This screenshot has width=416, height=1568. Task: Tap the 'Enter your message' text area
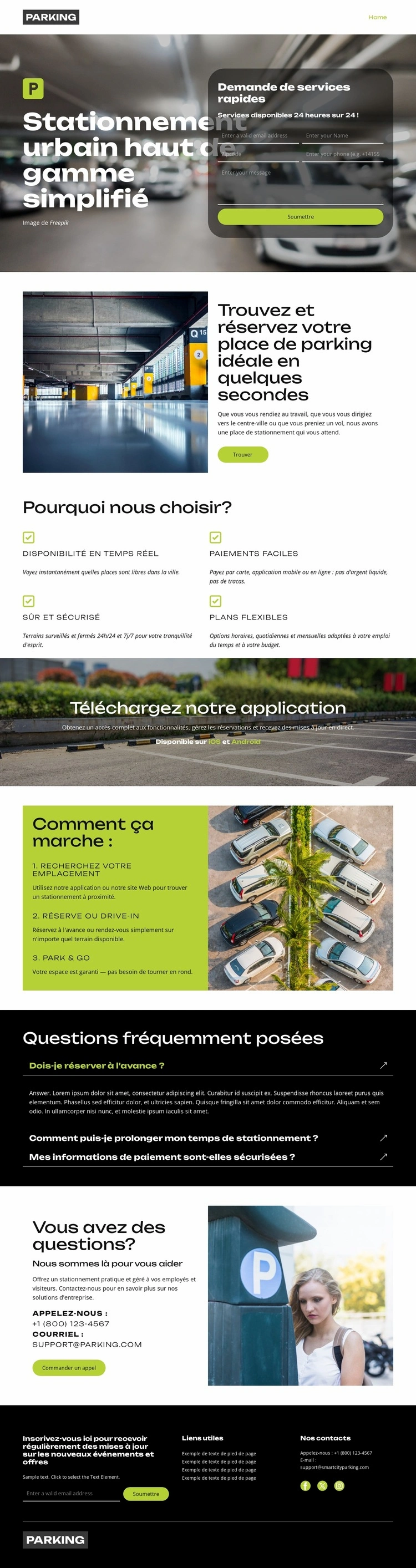tap(300, 186)
